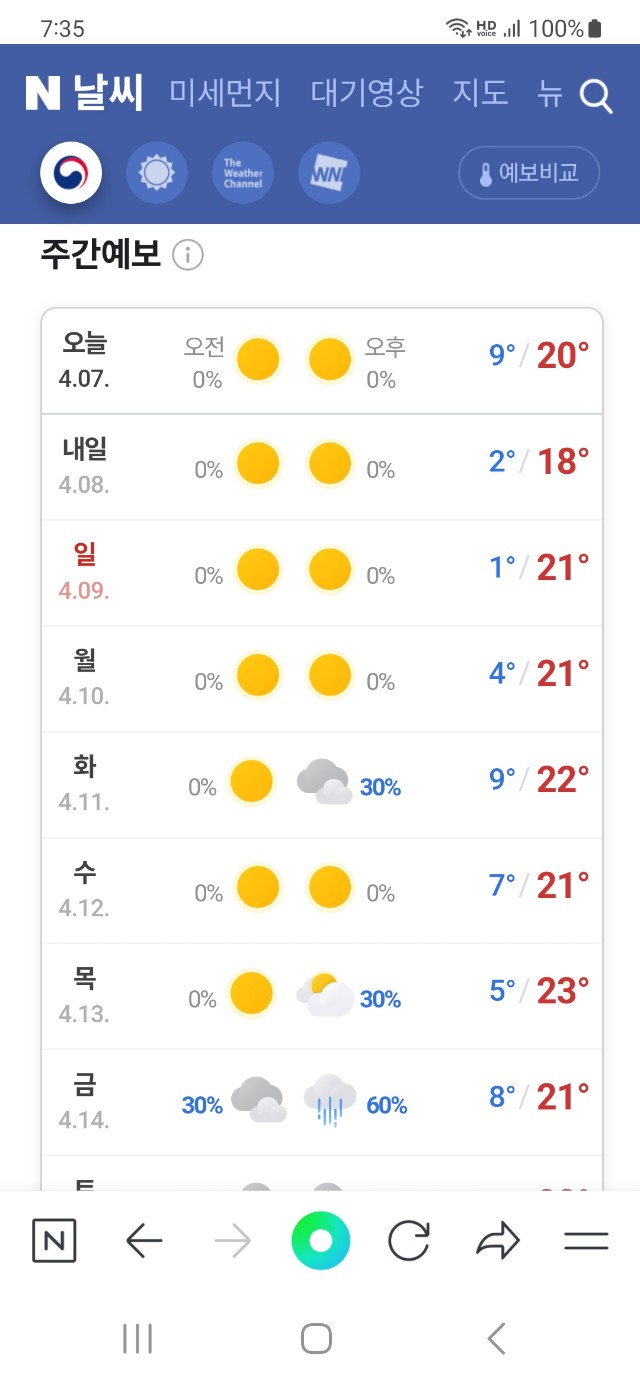640x1386 pixels.
Task: Switch to the 미세먼지 tab
Action: click(225, 94)
